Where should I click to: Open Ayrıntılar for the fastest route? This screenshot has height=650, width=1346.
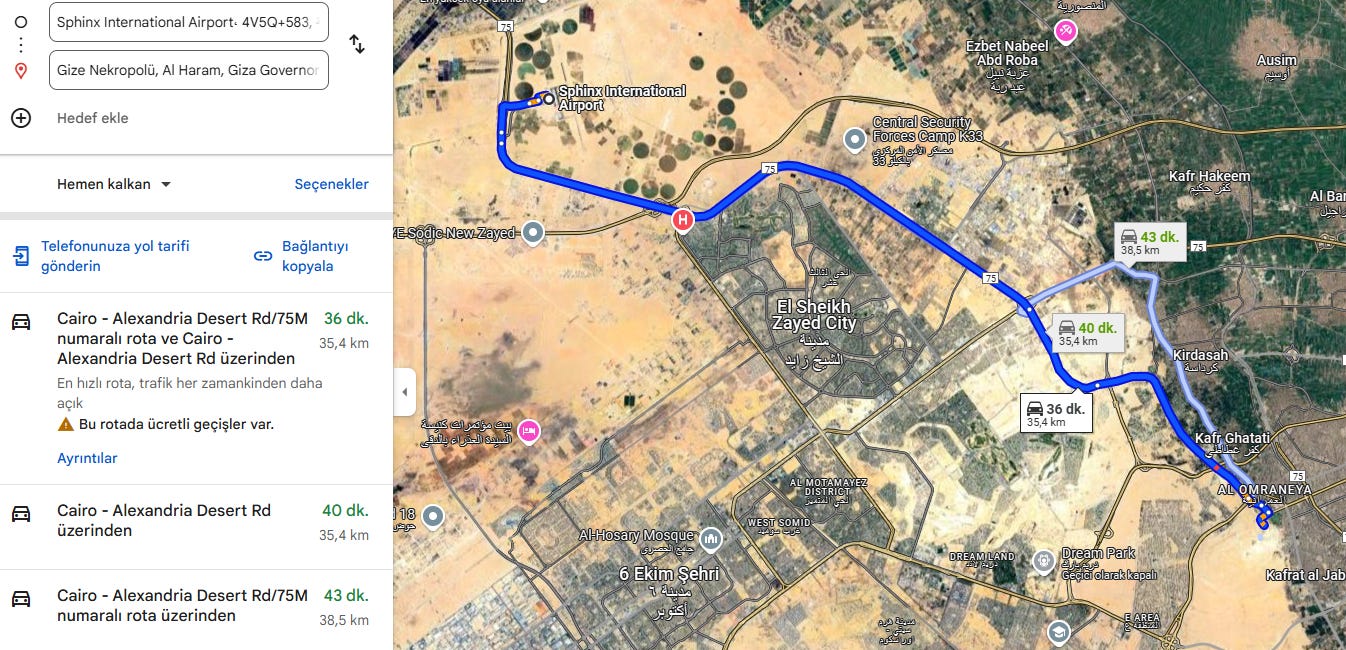(x=87, y=458)
